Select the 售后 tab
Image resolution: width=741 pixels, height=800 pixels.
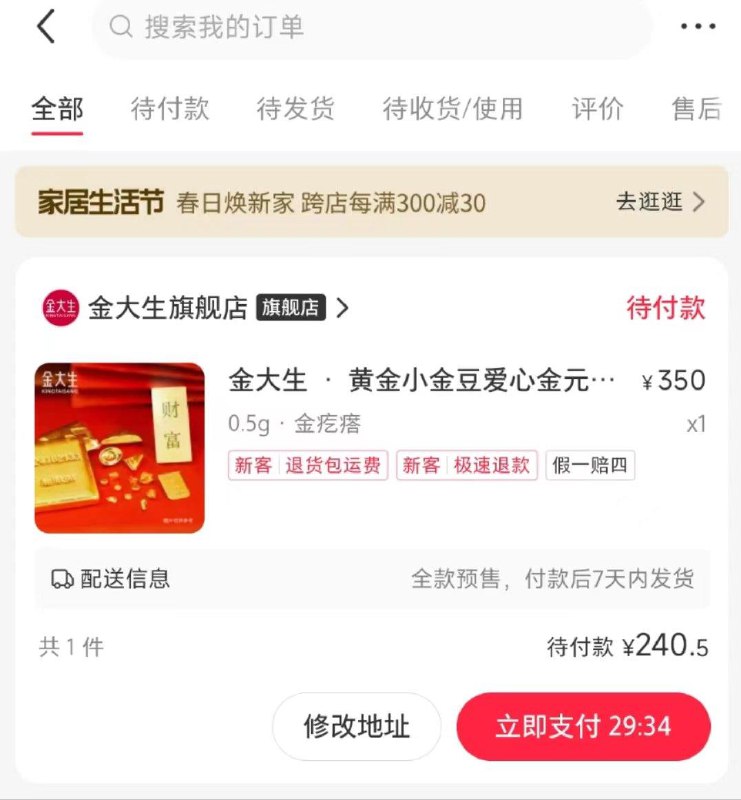tap(697, 109)
